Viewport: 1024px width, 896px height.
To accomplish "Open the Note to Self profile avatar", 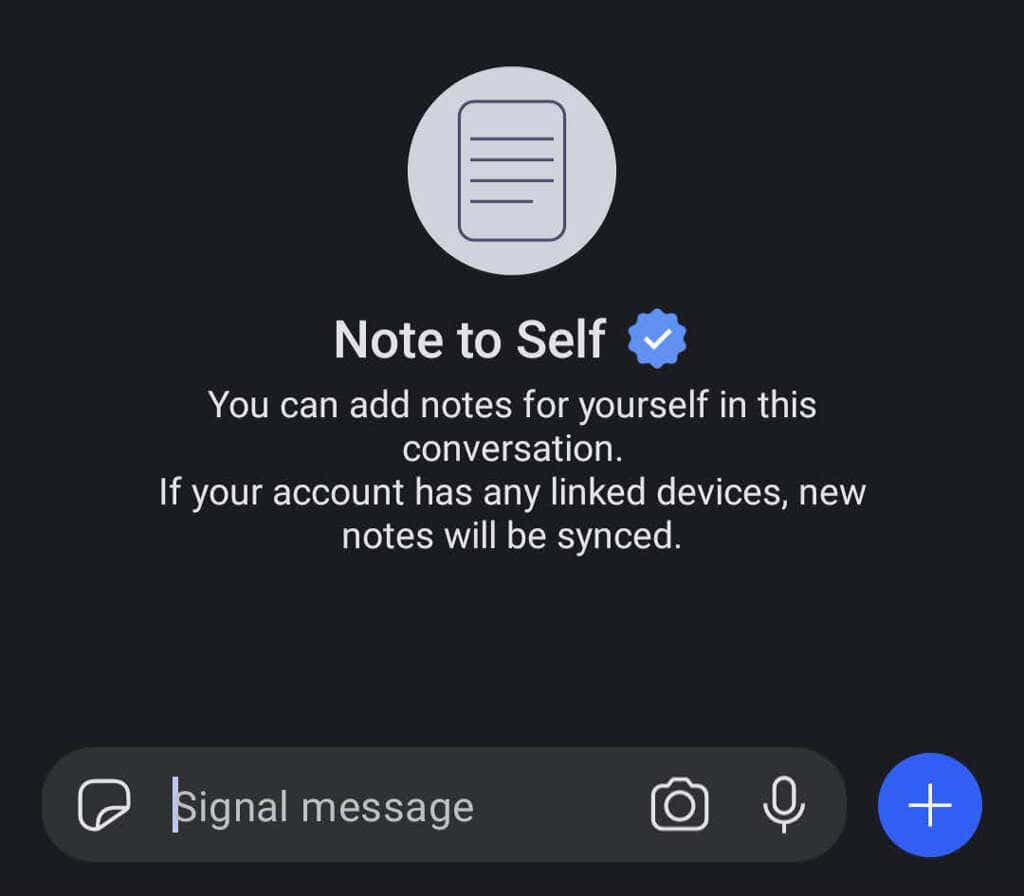I will pos(512,171).
